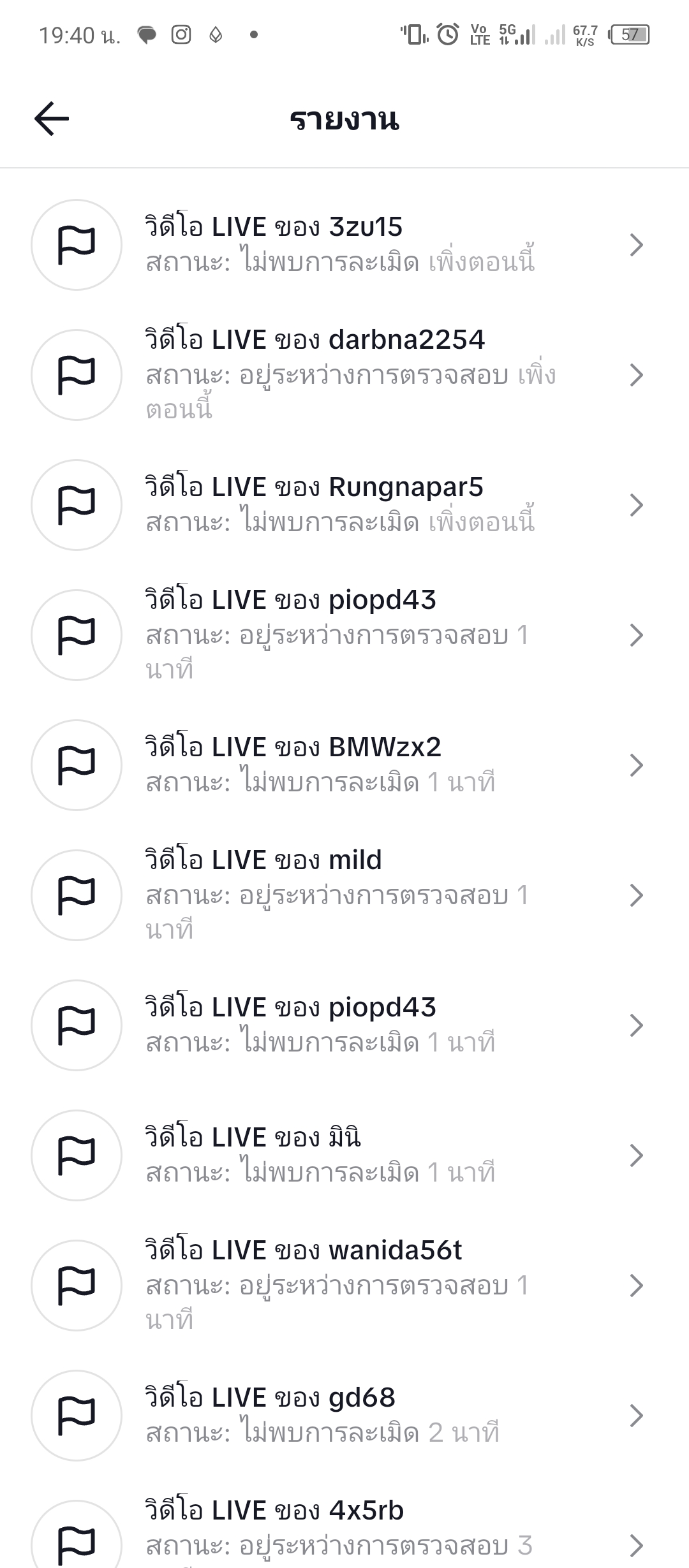The width and height of the screenshot is (689, 1568).
Task: Open the LIVE report for มินิ
Action: pyautogui.click(x=344, y=1155)
